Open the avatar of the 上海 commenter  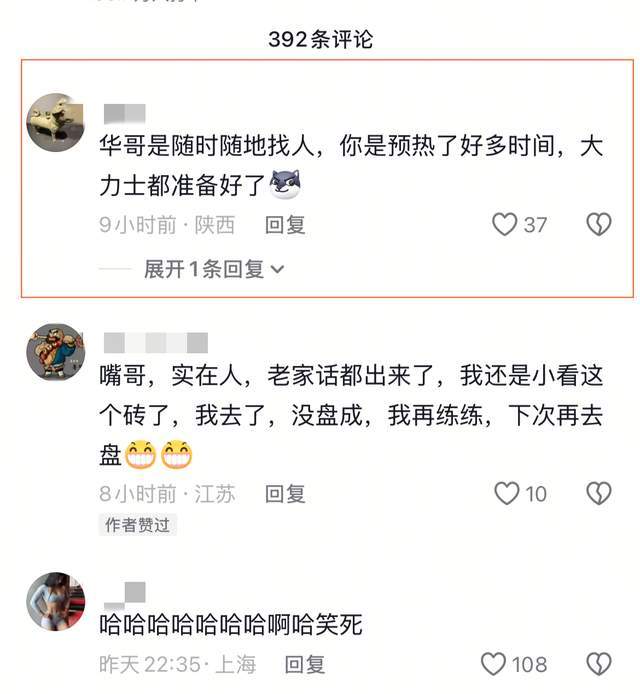pyautogui.click(x=55, y=601)
